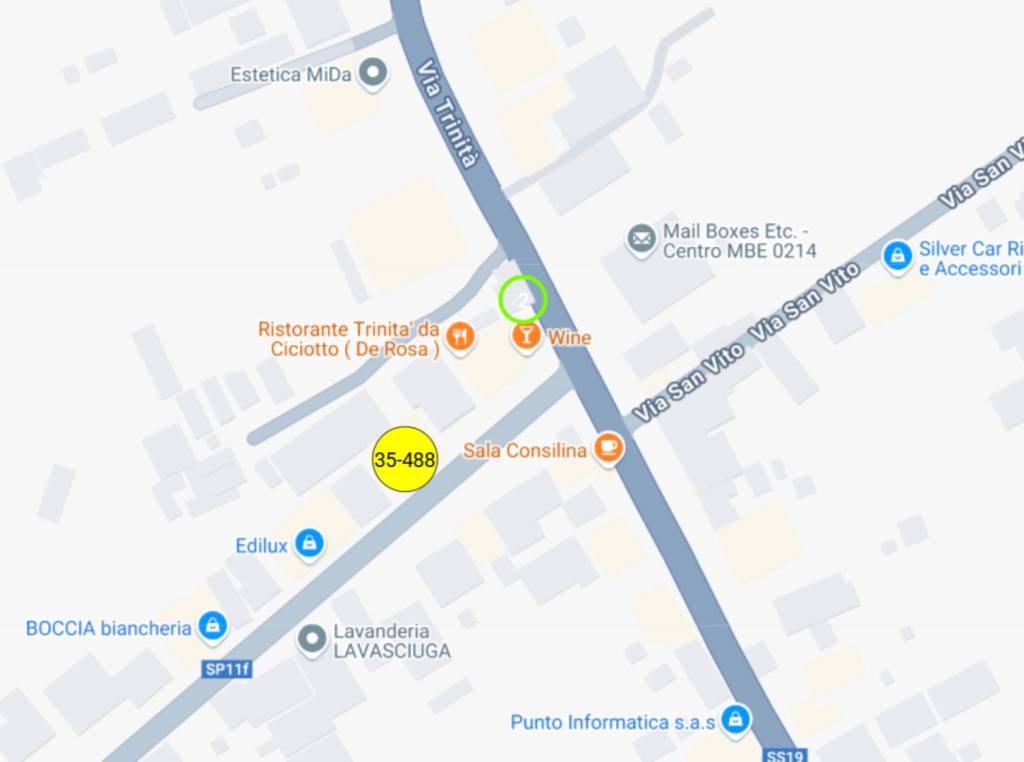Open the Lavanderia LAVASCIUGA pin
Viewport: 1024px width, 762px height.
[x=313, y=637]
